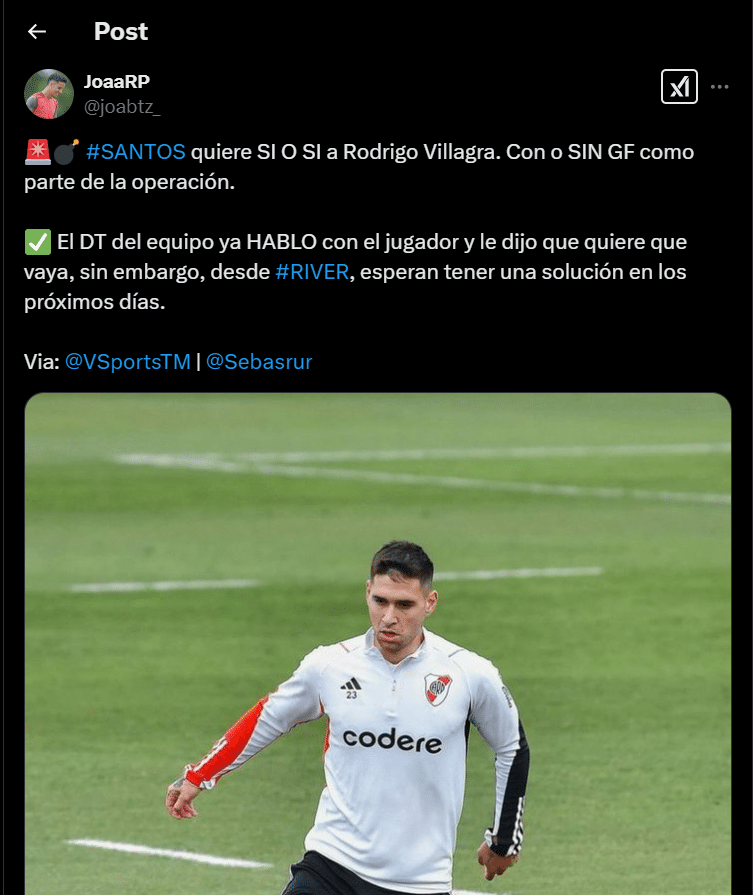The height and width of the screenshot is (895, 753).
Task: Visit the @VSportsTM profile mention
Action: coord(127,362)
